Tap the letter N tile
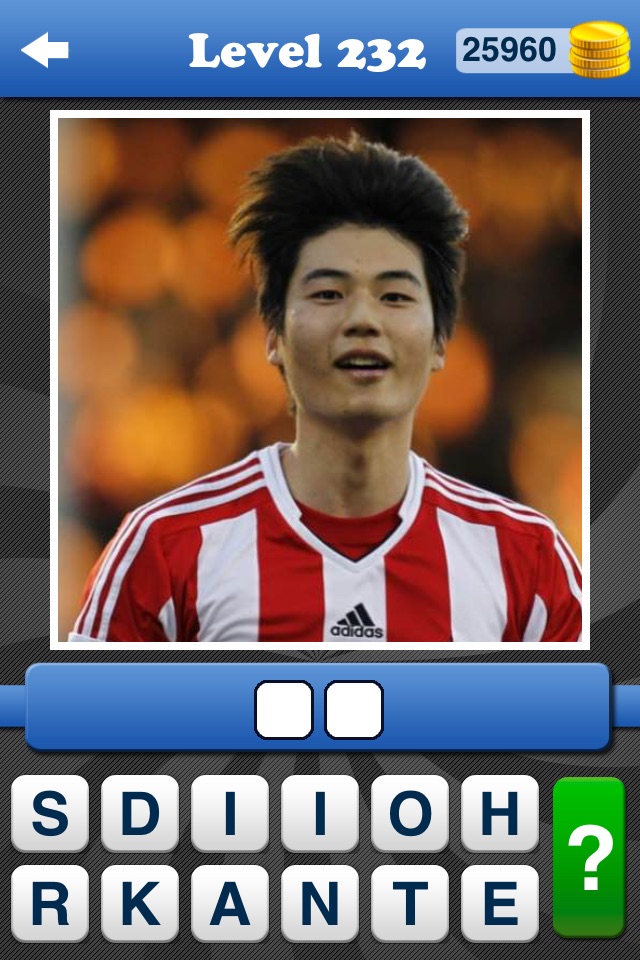The width and height of the screenshot is (640, 960). [320, 904]
